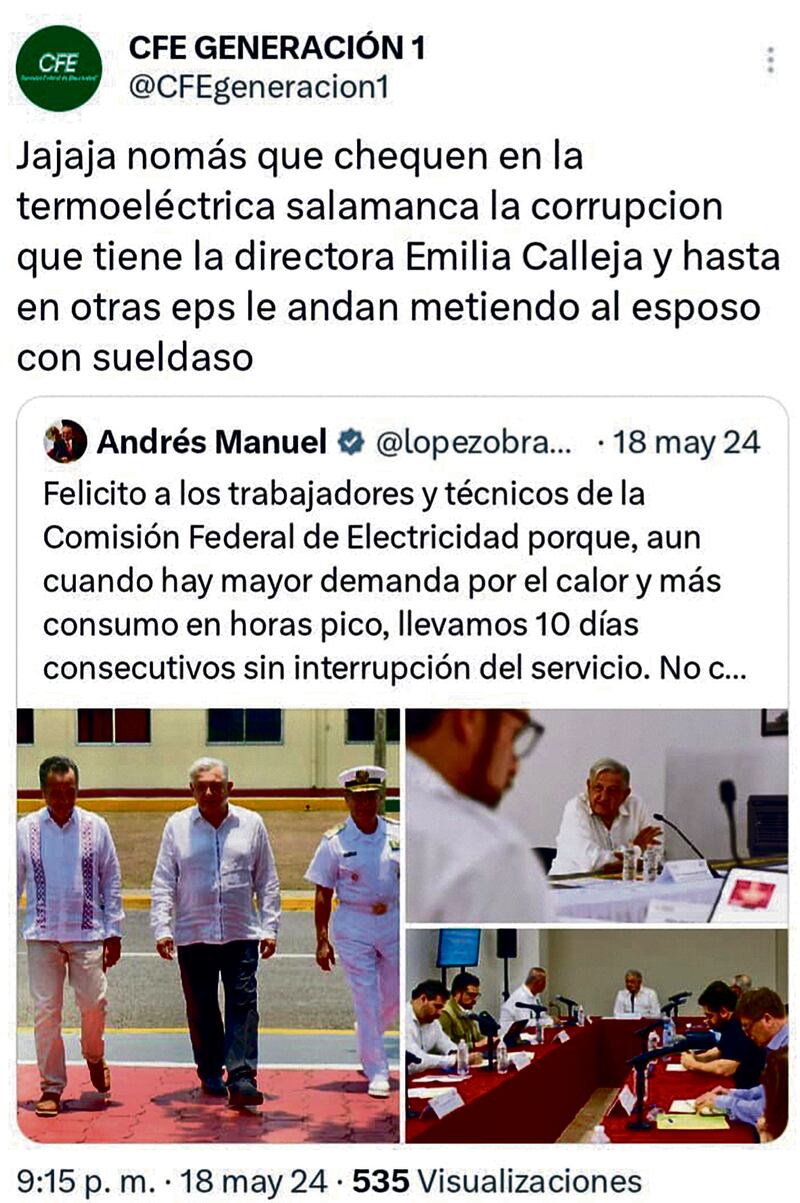View the @CFEgeneracion1 account name
Screen dimensions: 800x1203
click(x=258, y=88)
